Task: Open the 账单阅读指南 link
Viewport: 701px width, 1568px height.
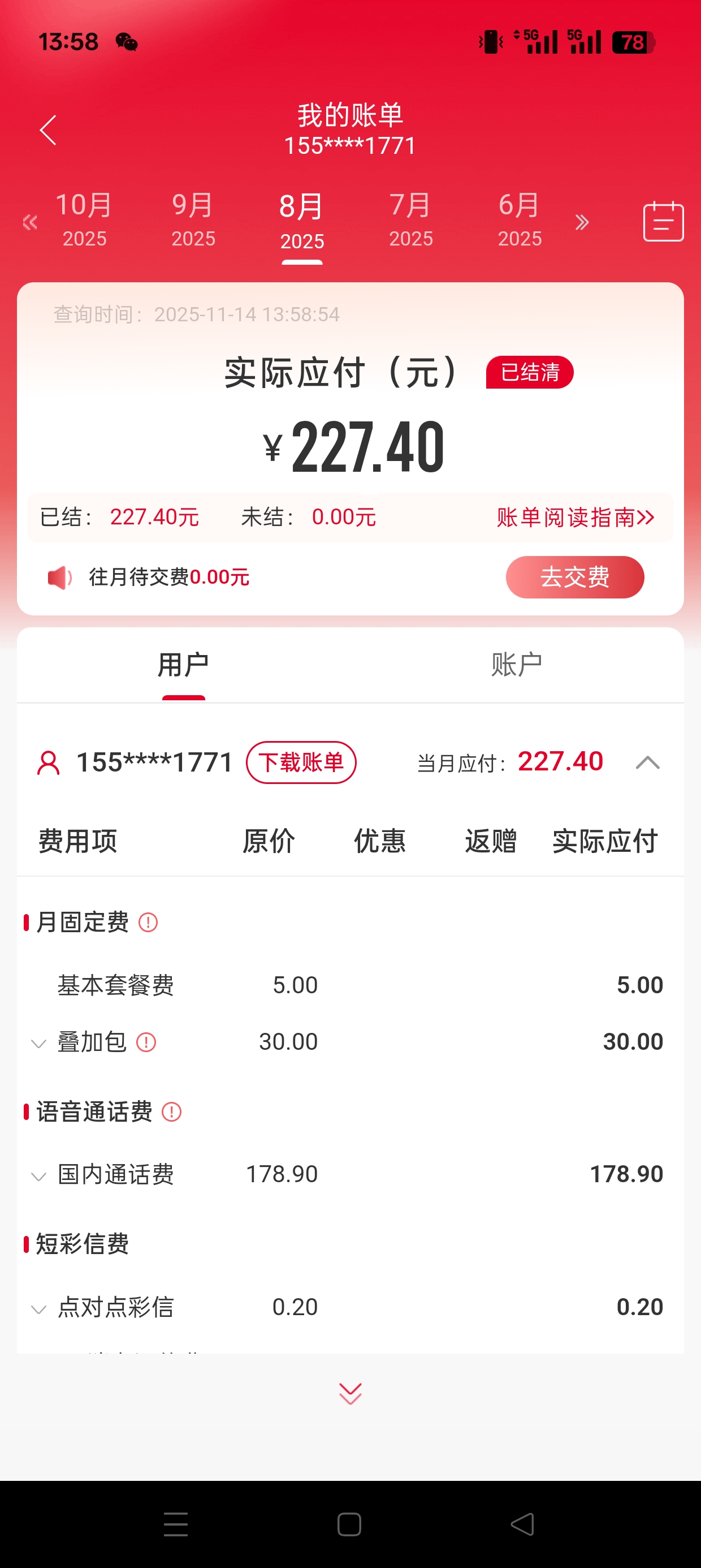Action: 575,518
